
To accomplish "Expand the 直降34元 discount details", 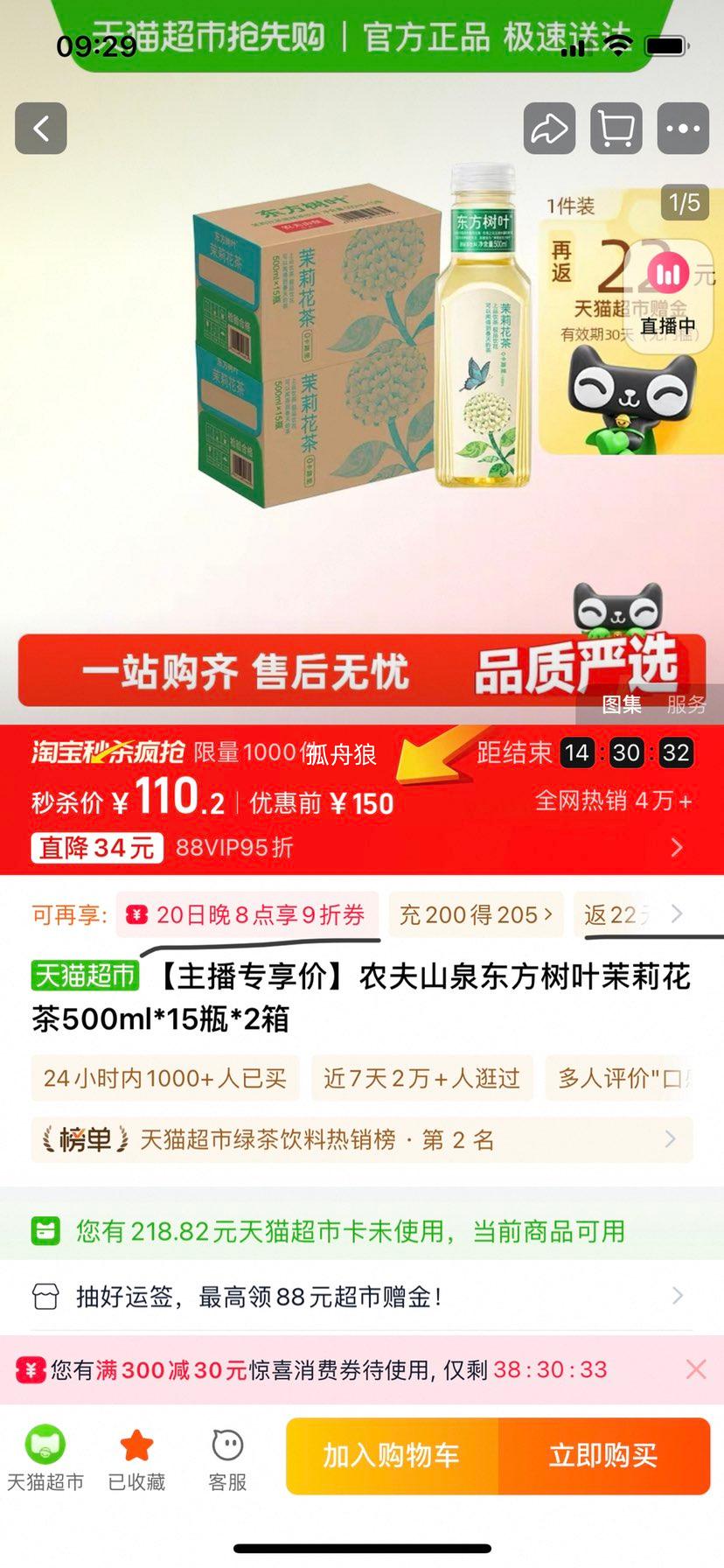I will click(x=676, y=847).
